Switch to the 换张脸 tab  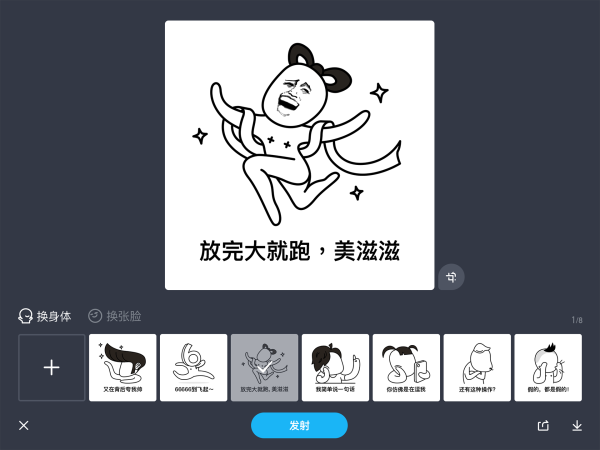pyautogui.click(x=115, y=316)
